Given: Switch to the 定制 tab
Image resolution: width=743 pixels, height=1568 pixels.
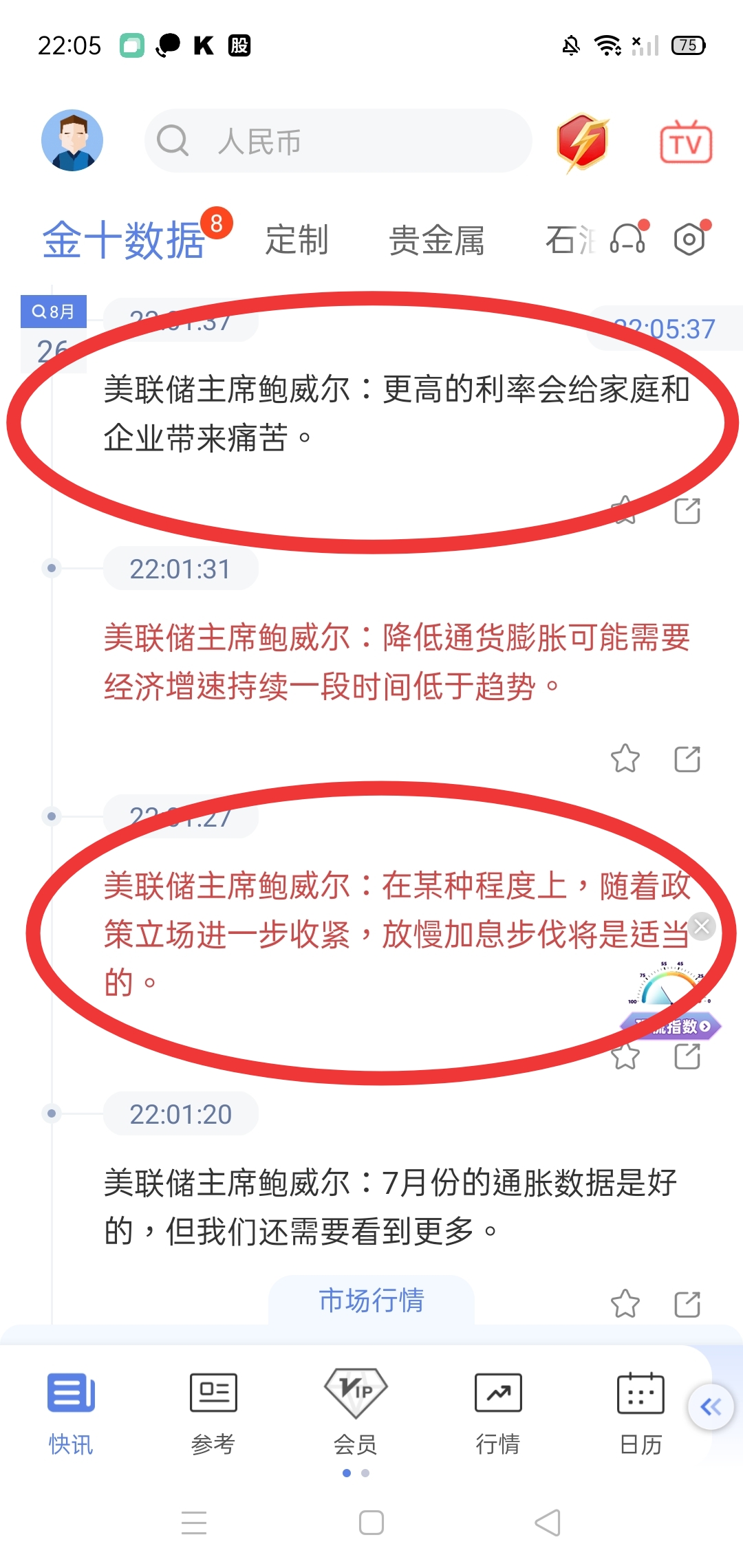Looking at the screenshot, I should 297,240.
